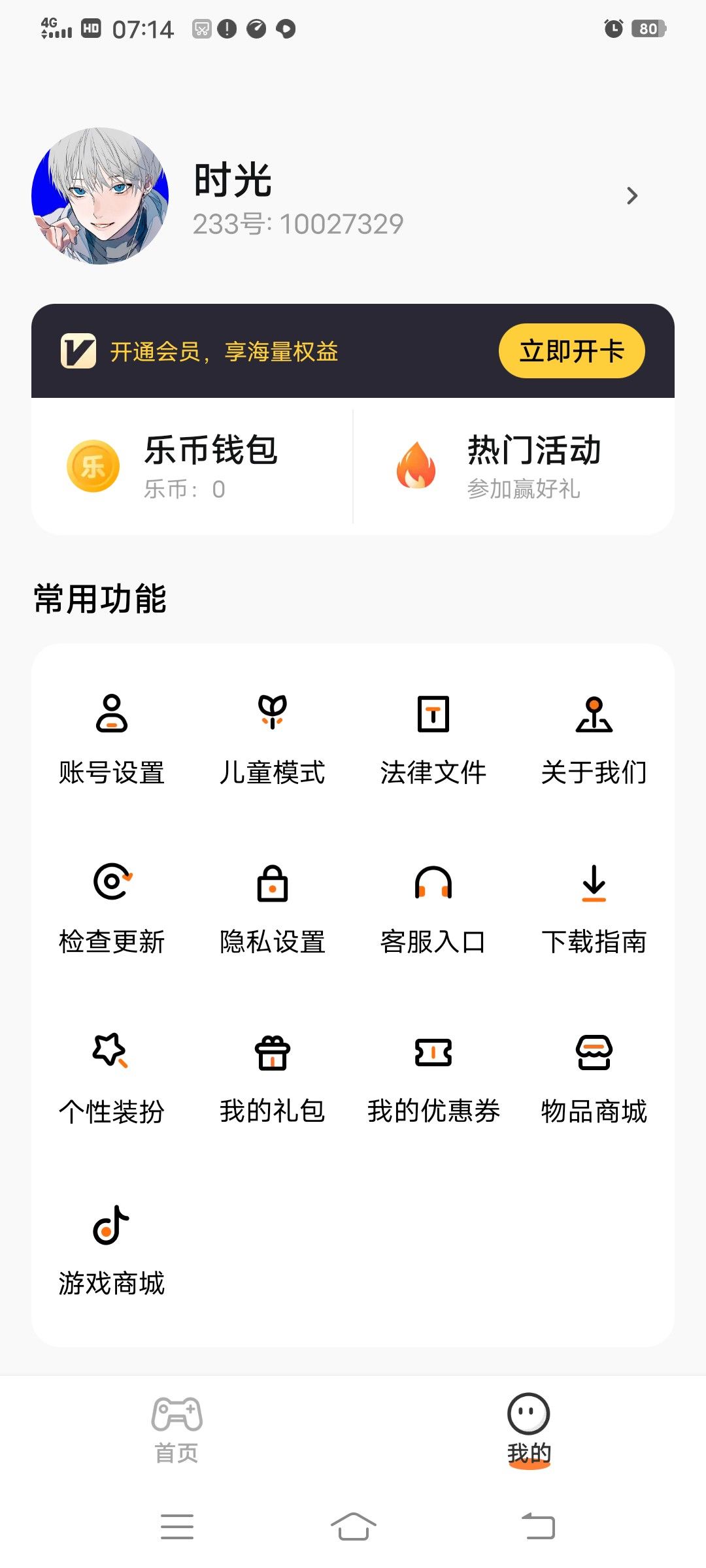View 我的礼包 gift packs
Screen dimensions: 706x1568
tap(273, 1078)
